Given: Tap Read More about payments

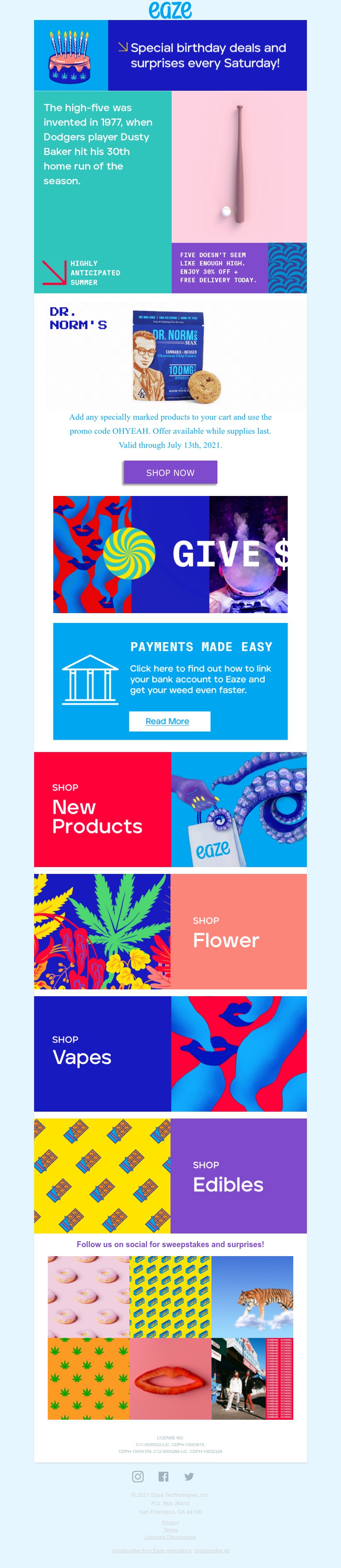Looking at the screenshot, I should tap(169, 721).
